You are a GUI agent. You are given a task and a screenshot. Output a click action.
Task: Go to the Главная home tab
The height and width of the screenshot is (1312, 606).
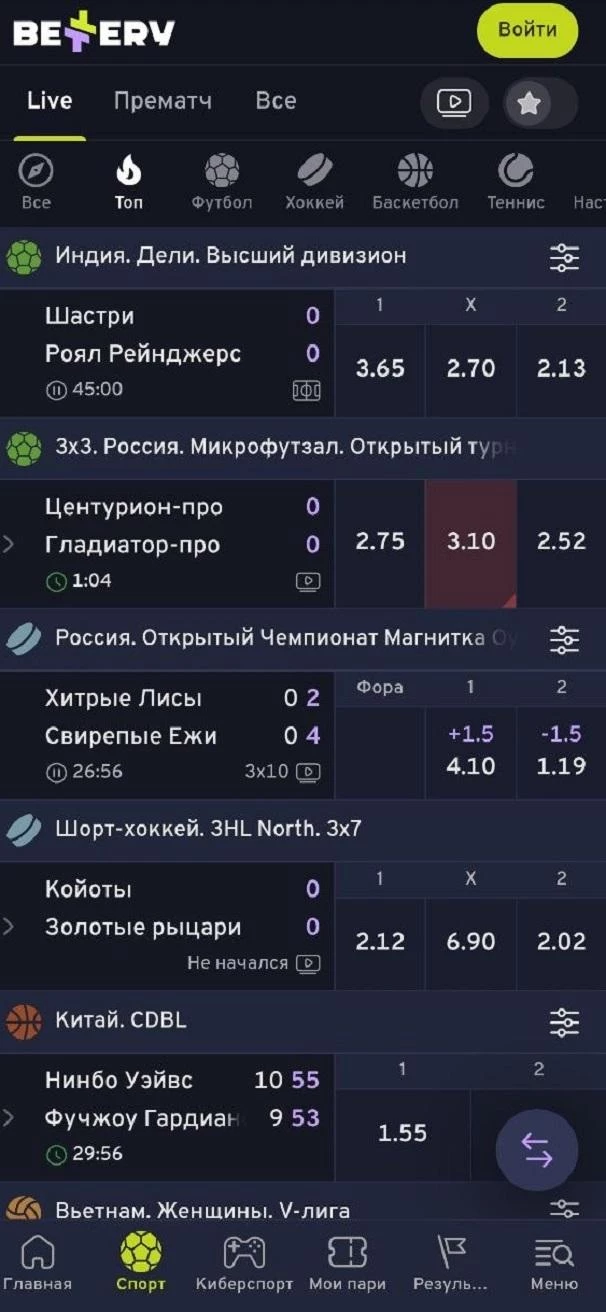[x=37, y=1263]
